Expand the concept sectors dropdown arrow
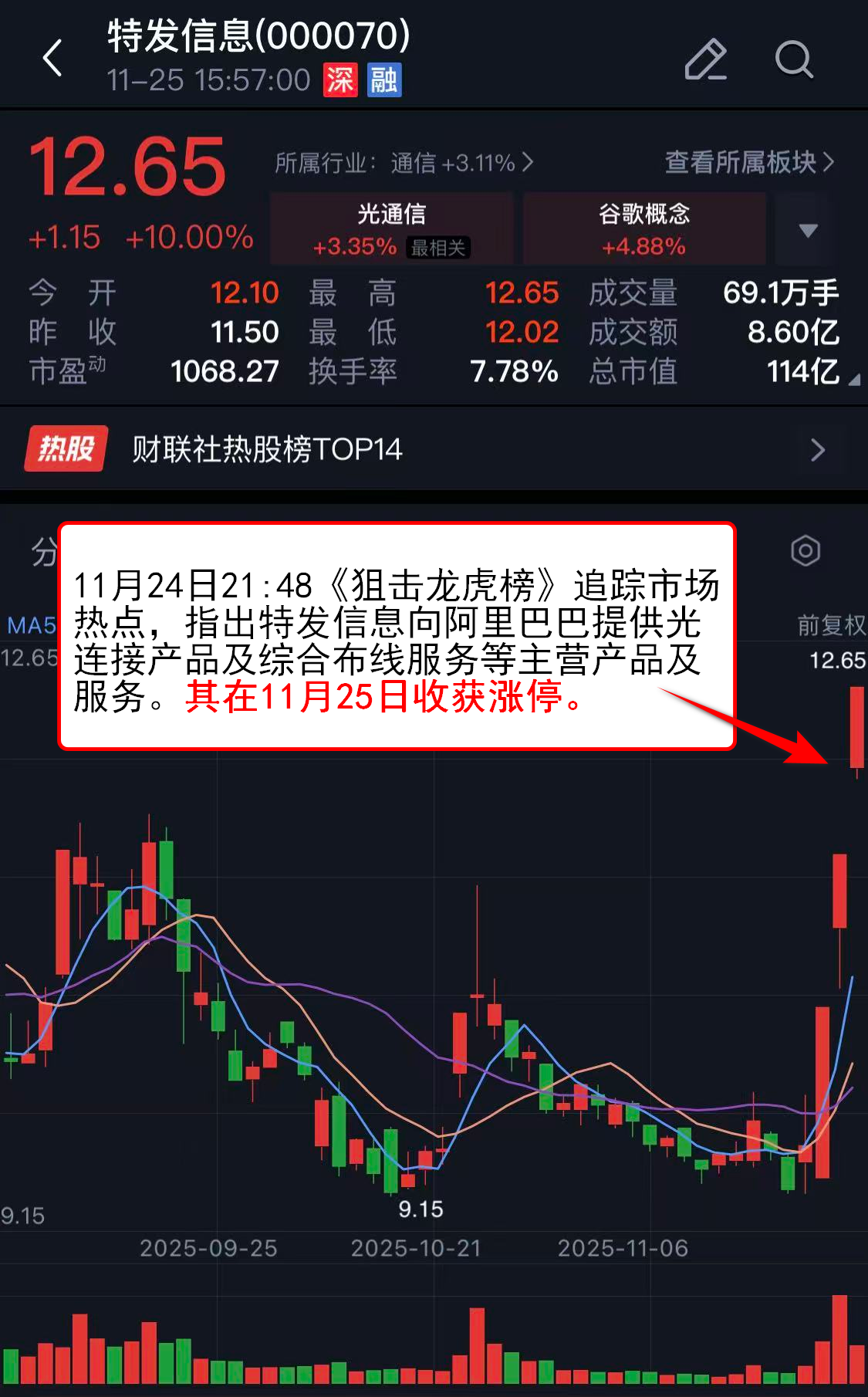Screen dimensions: 868x1397 [x=808, y=230]
